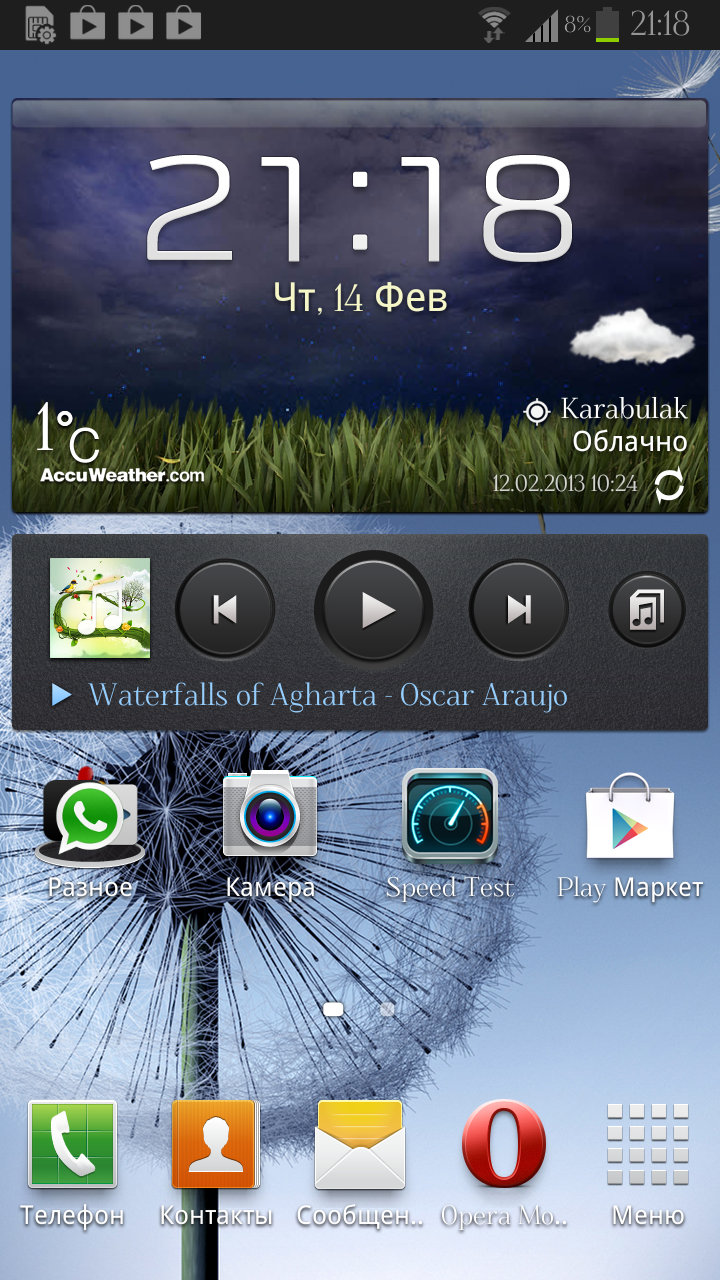Open Speed Test app
720x1280 pixels.
coord(449,832)
